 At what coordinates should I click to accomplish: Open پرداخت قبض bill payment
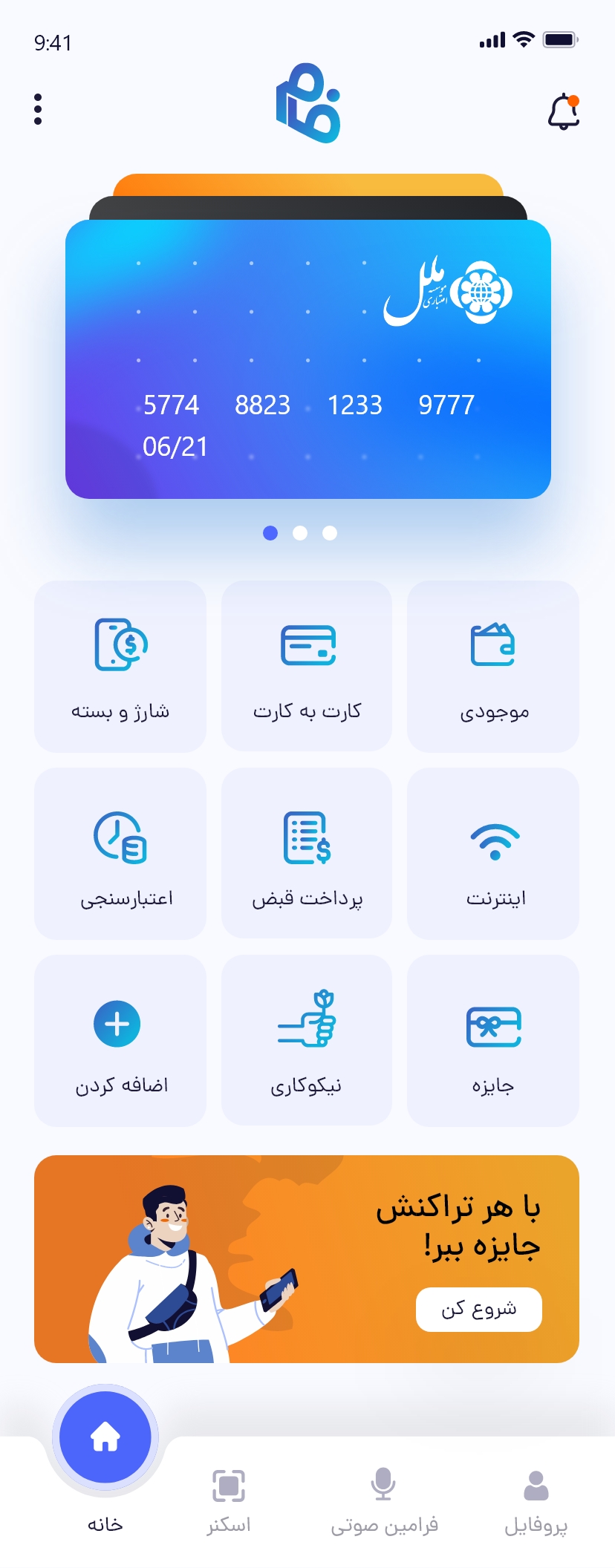(x=307, y=854)
